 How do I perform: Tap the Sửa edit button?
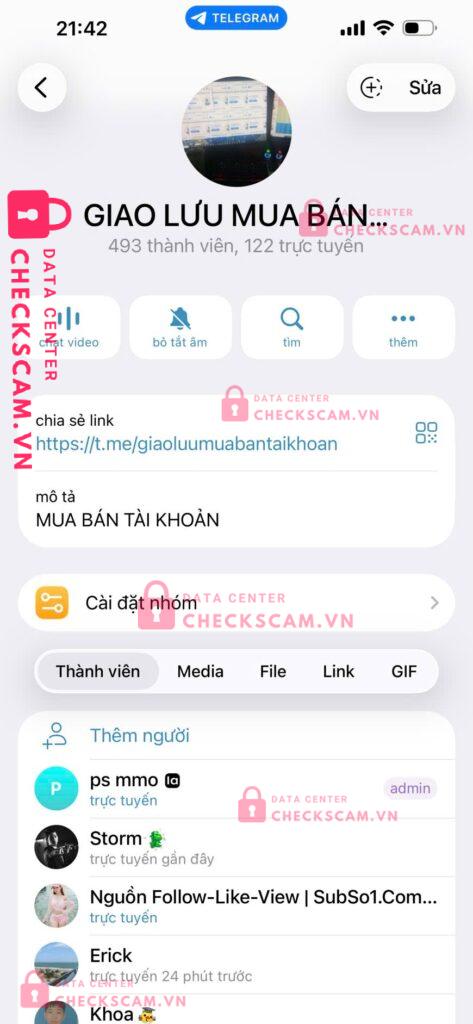click(x=425, y=88)
